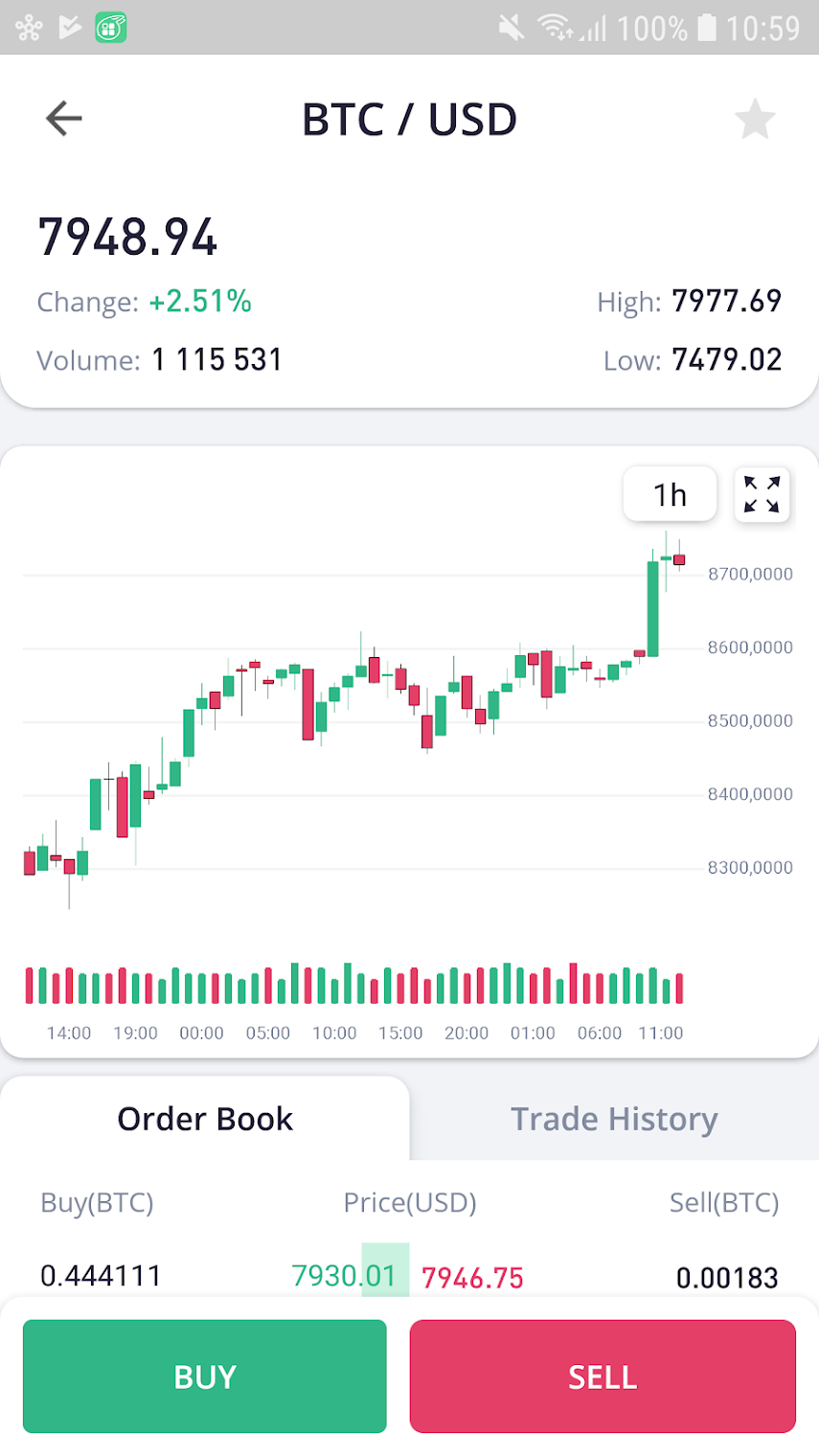Open the Play Protect notification icon
This screenshot has width=819, height=1456.
coord(67,27)
